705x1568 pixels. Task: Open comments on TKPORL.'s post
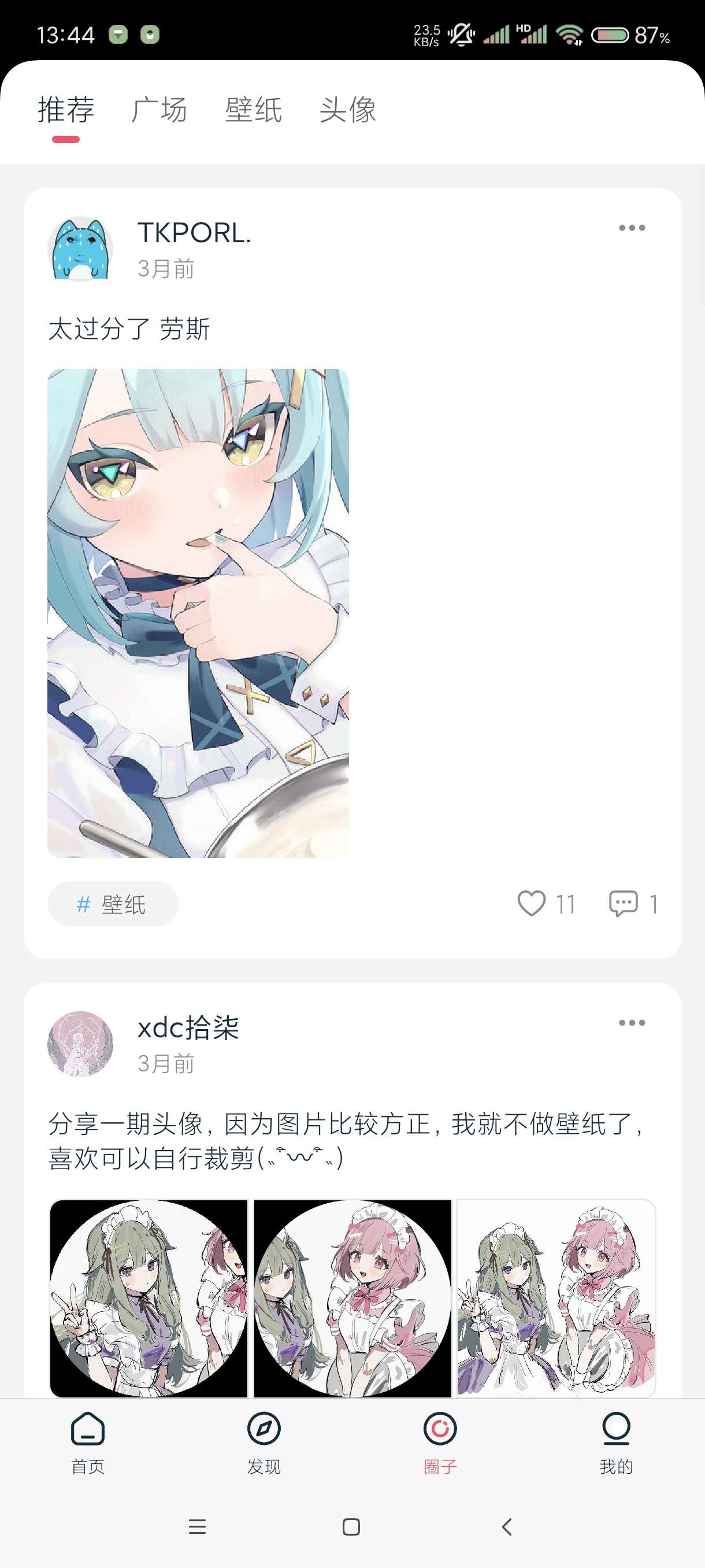(x=624, y=903)
